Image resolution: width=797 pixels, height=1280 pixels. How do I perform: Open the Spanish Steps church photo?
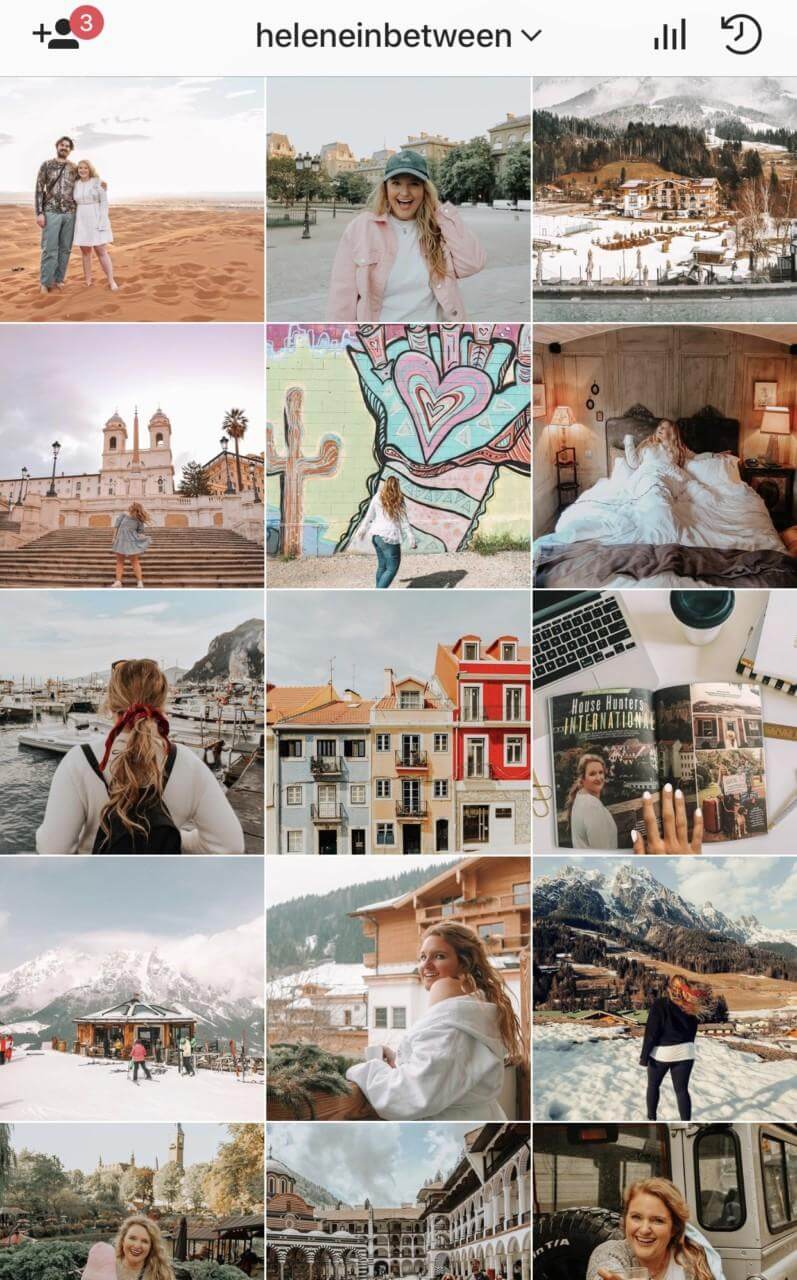[x=131, y=455]
